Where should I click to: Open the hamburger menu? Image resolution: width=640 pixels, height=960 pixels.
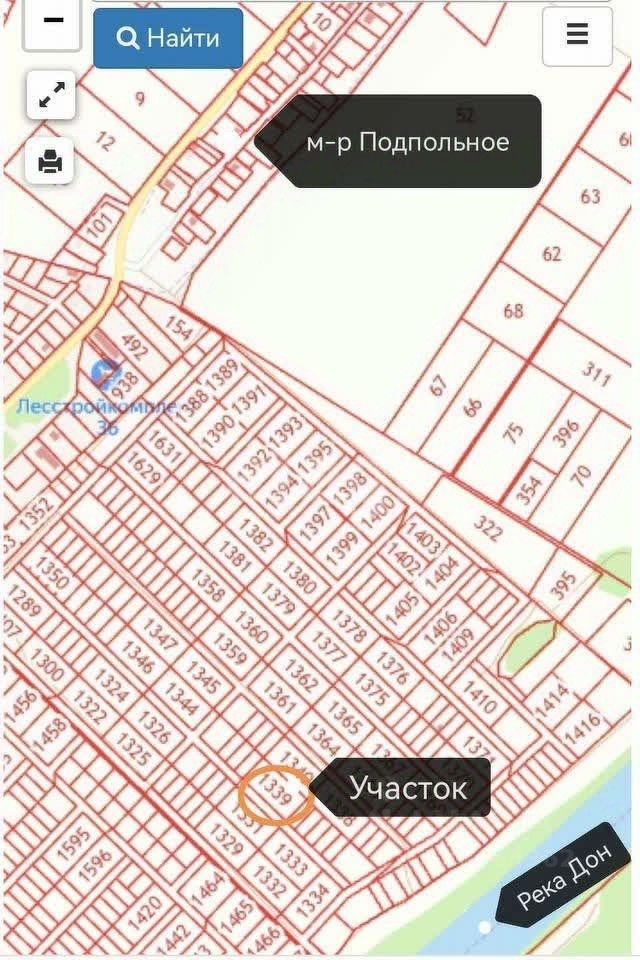pyautogui.click(x=577, y=36)
